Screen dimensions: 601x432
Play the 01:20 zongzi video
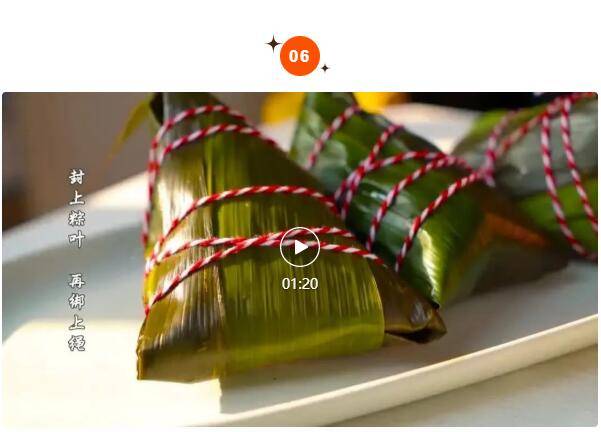click(x=300, y=247)
